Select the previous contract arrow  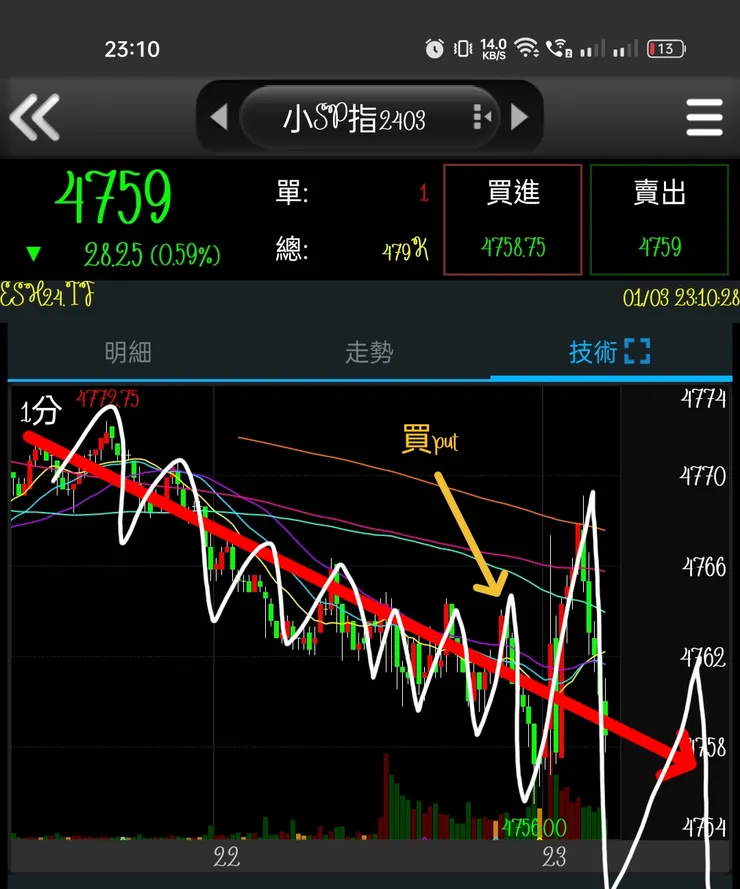pos(219,116)
